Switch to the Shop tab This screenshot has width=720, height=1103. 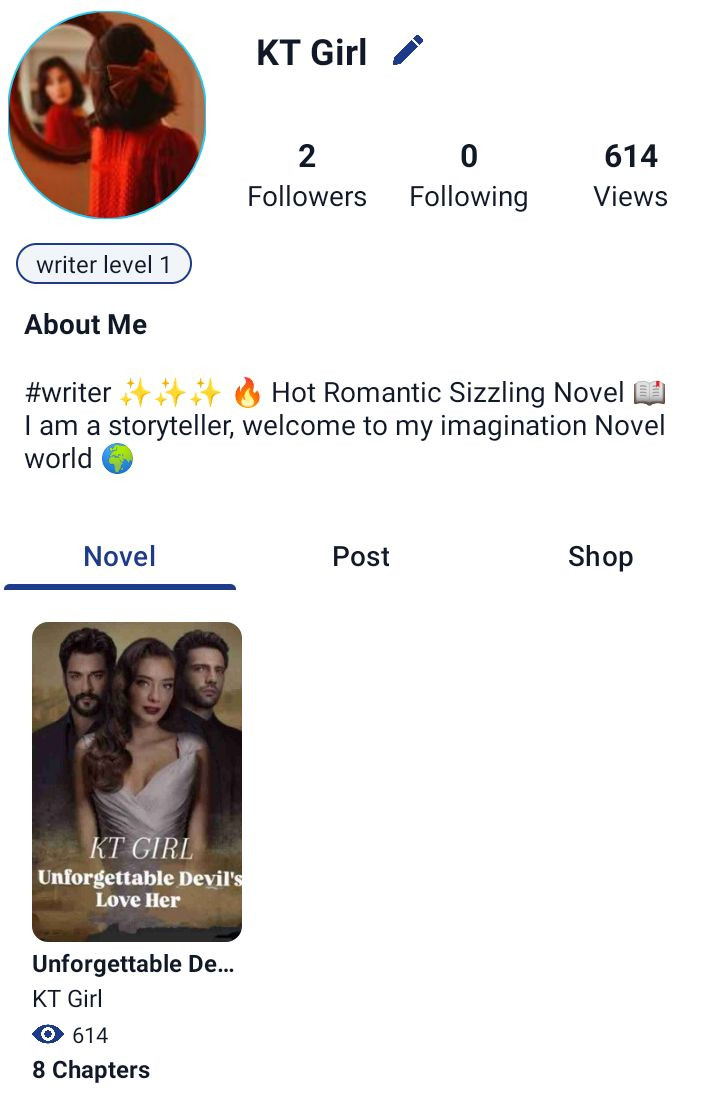pyautogui.click(x=600, y=557)
